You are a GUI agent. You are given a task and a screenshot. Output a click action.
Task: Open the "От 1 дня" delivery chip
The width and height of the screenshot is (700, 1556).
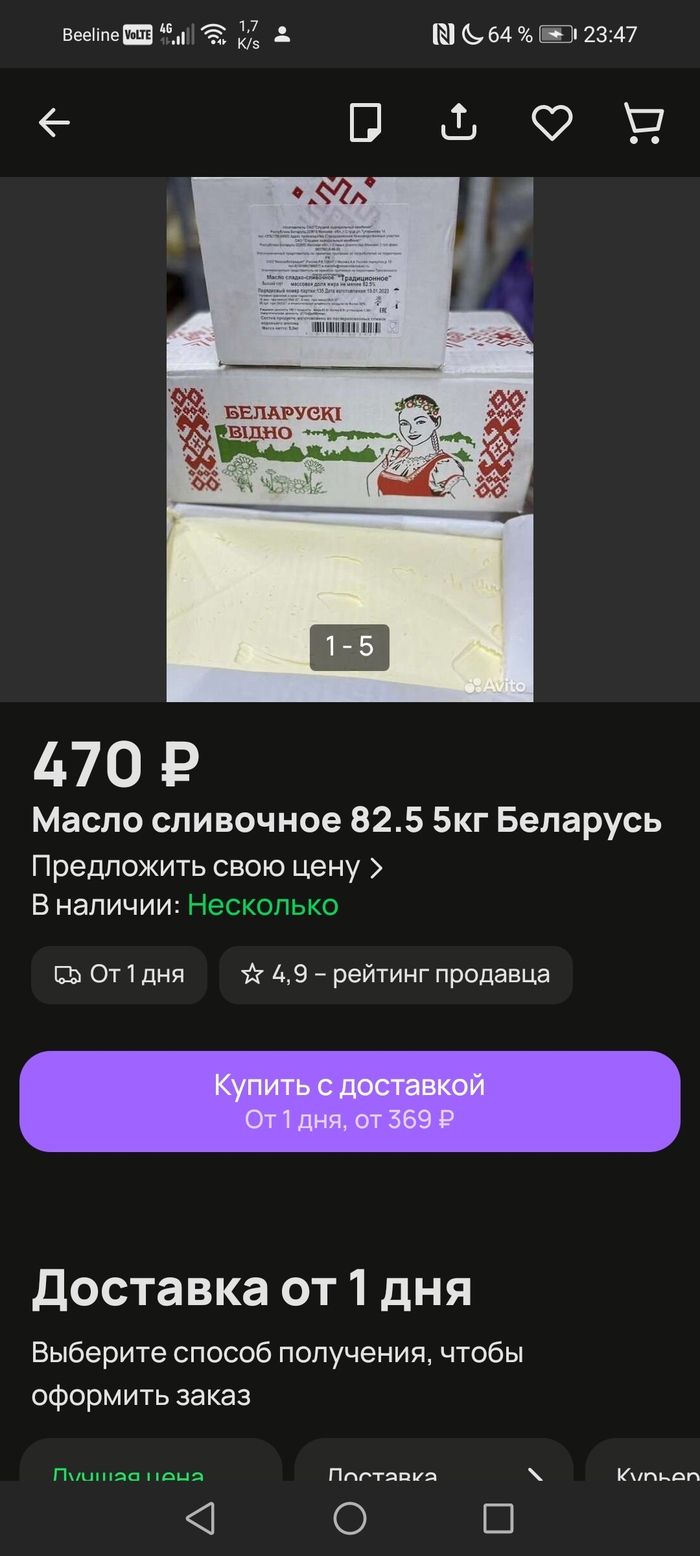click(119, 974)
